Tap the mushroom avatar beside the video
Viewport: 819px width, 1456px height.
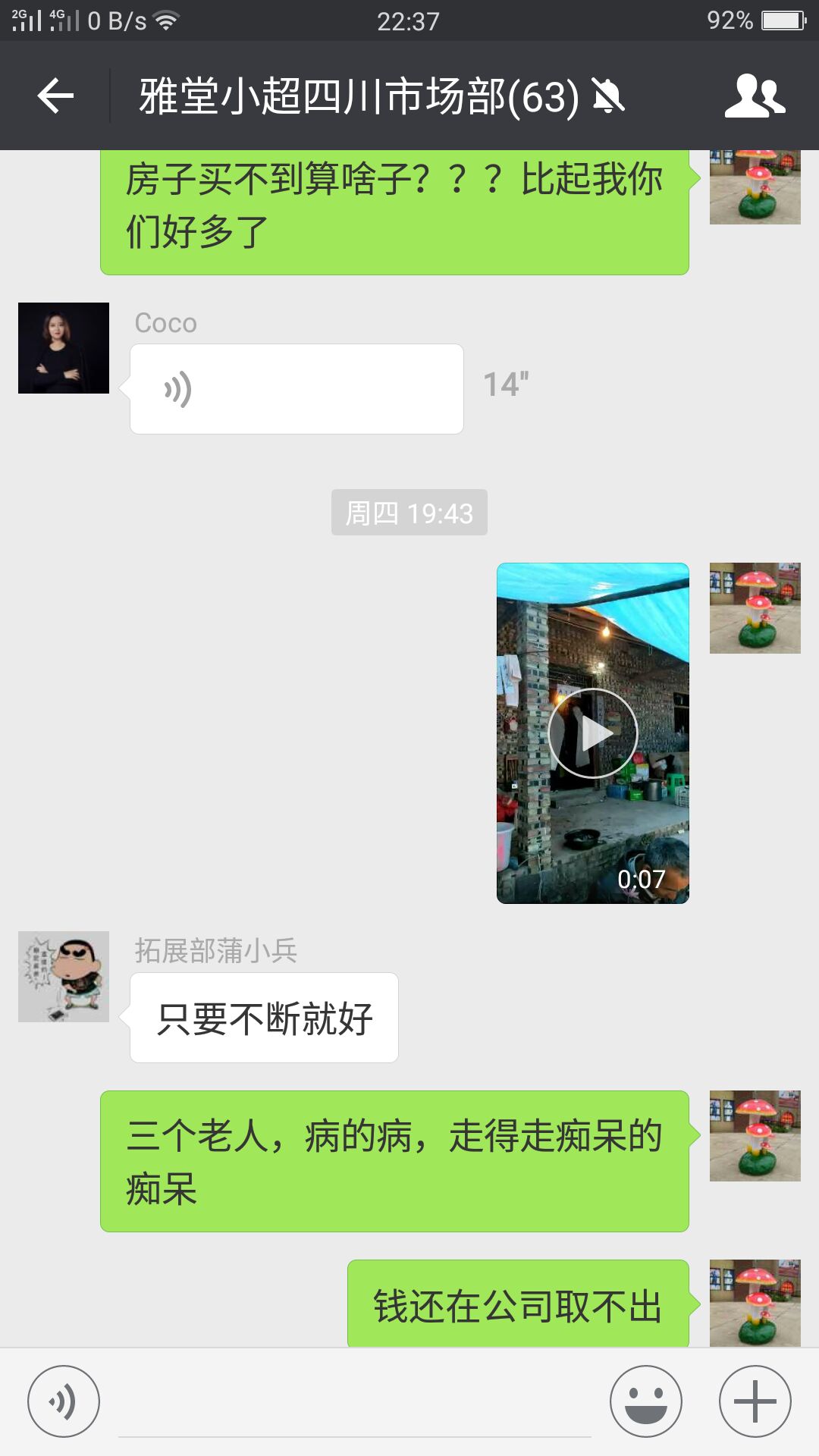[755, 608]
